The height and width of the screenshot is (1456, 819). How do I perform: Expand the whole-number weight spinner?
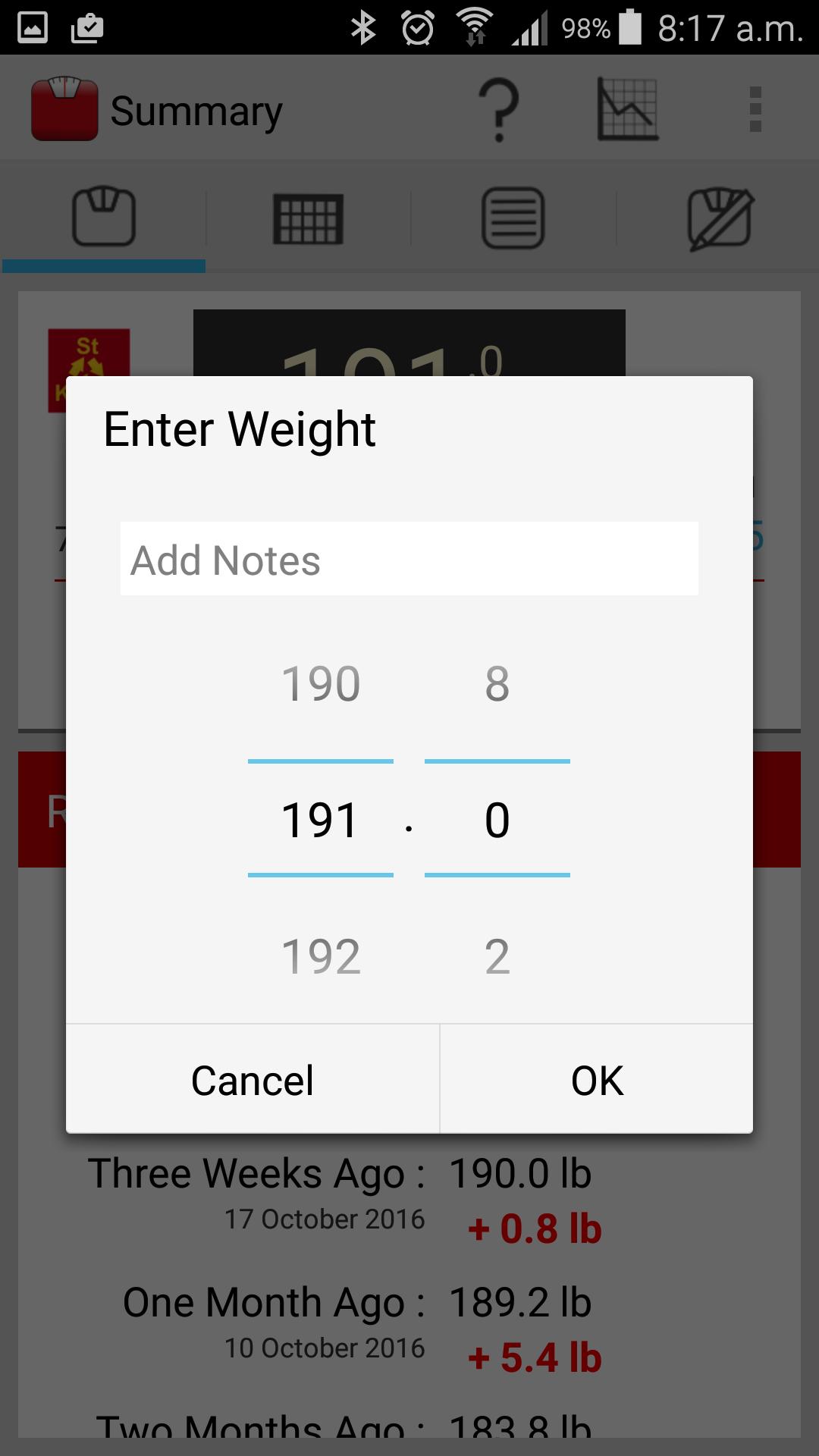click(x=320, y=819)
